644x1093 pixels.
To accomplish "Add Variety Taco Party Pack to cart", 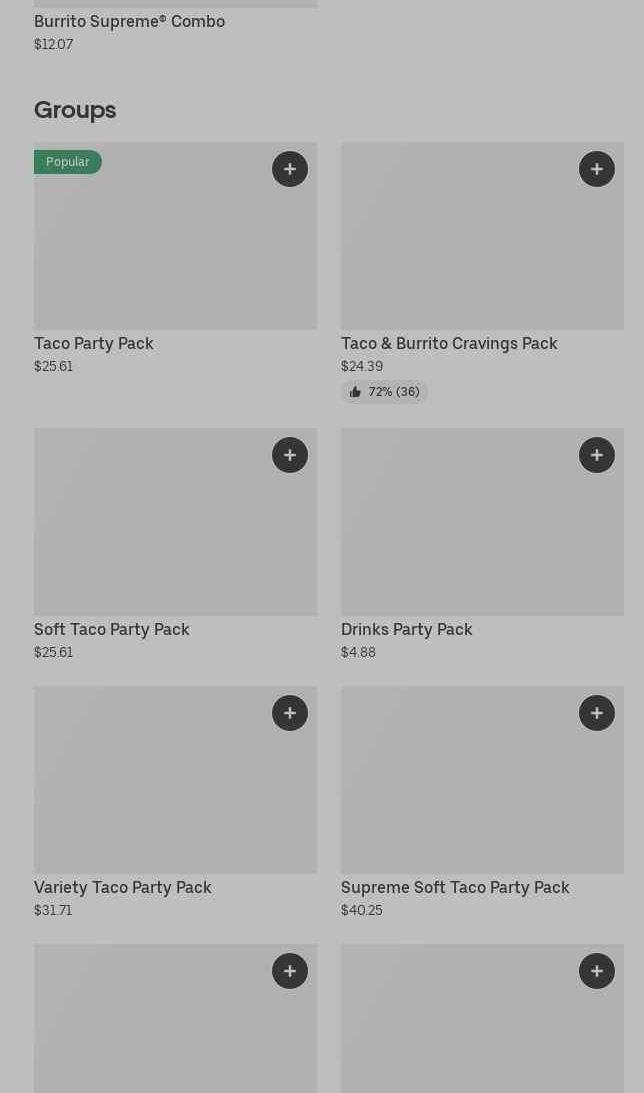I will coord(290,713).
